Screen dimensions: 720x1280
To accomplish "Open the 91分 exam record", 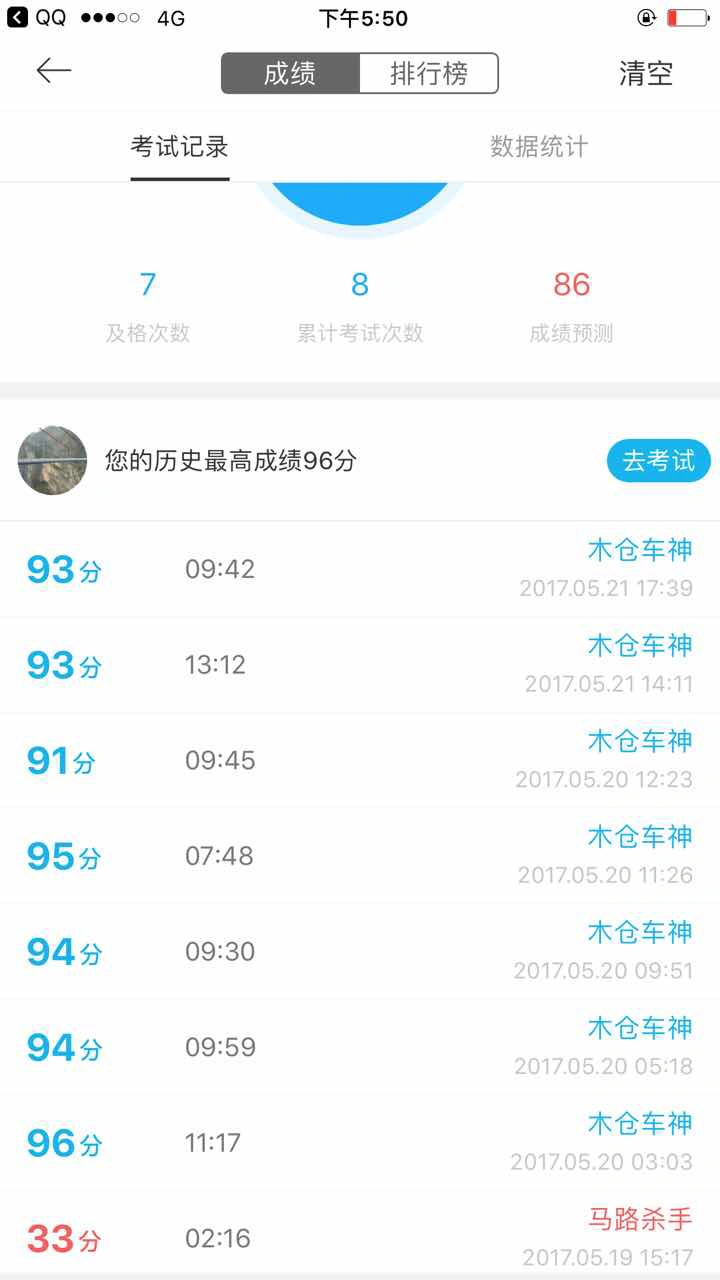I will [x=360, y=760].
